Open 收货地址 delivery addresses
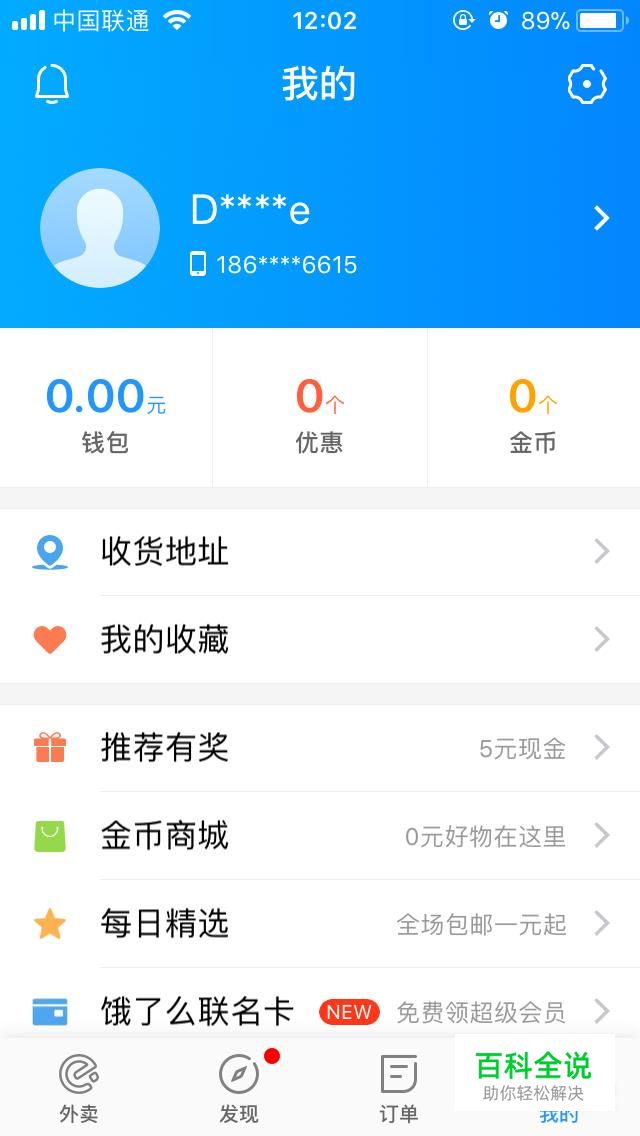The height and width of the screenshot is (1136, 640). point(320,552)
